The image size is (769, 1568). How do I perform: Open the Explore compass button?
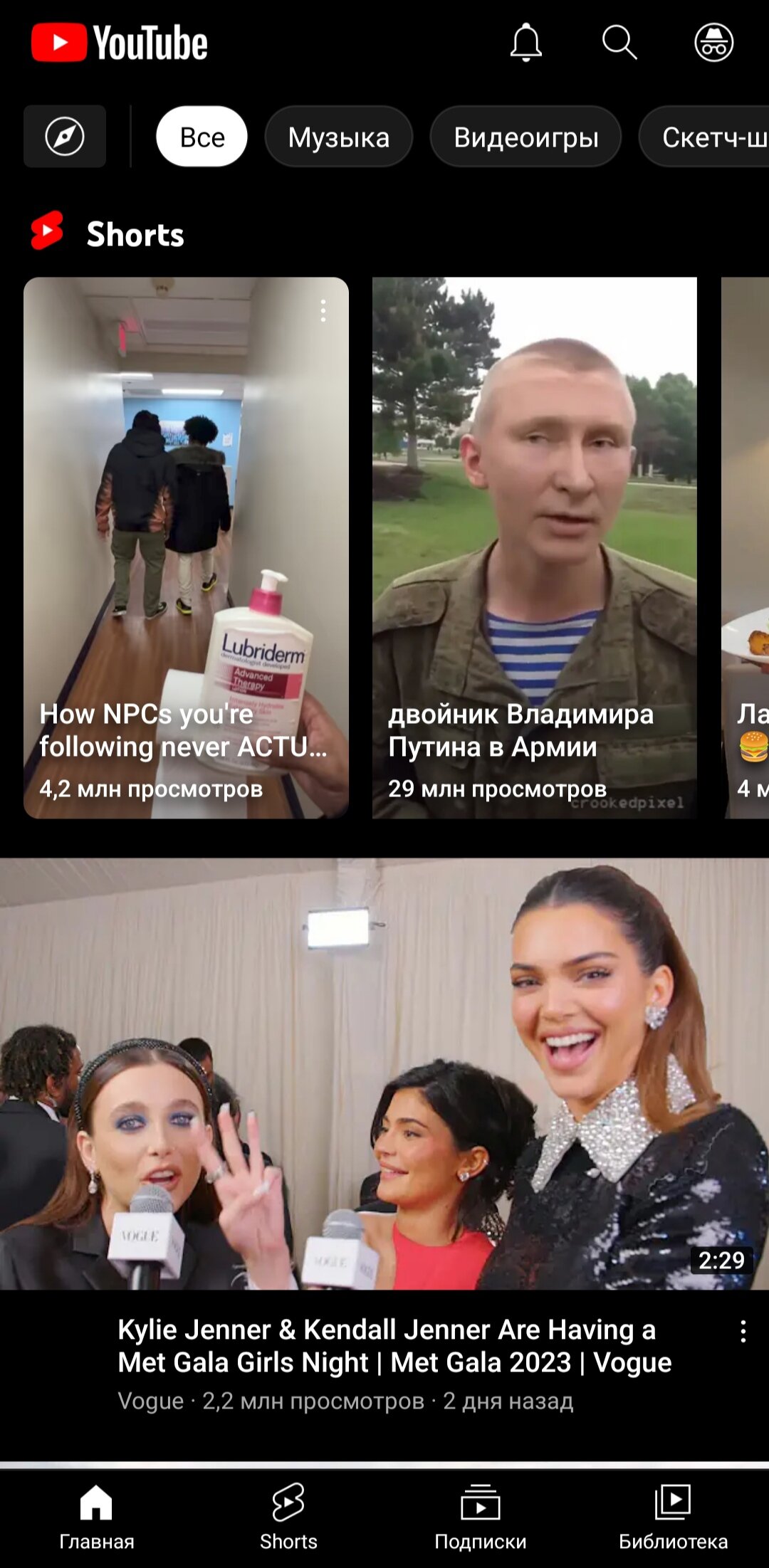click(x=65, y=136)
